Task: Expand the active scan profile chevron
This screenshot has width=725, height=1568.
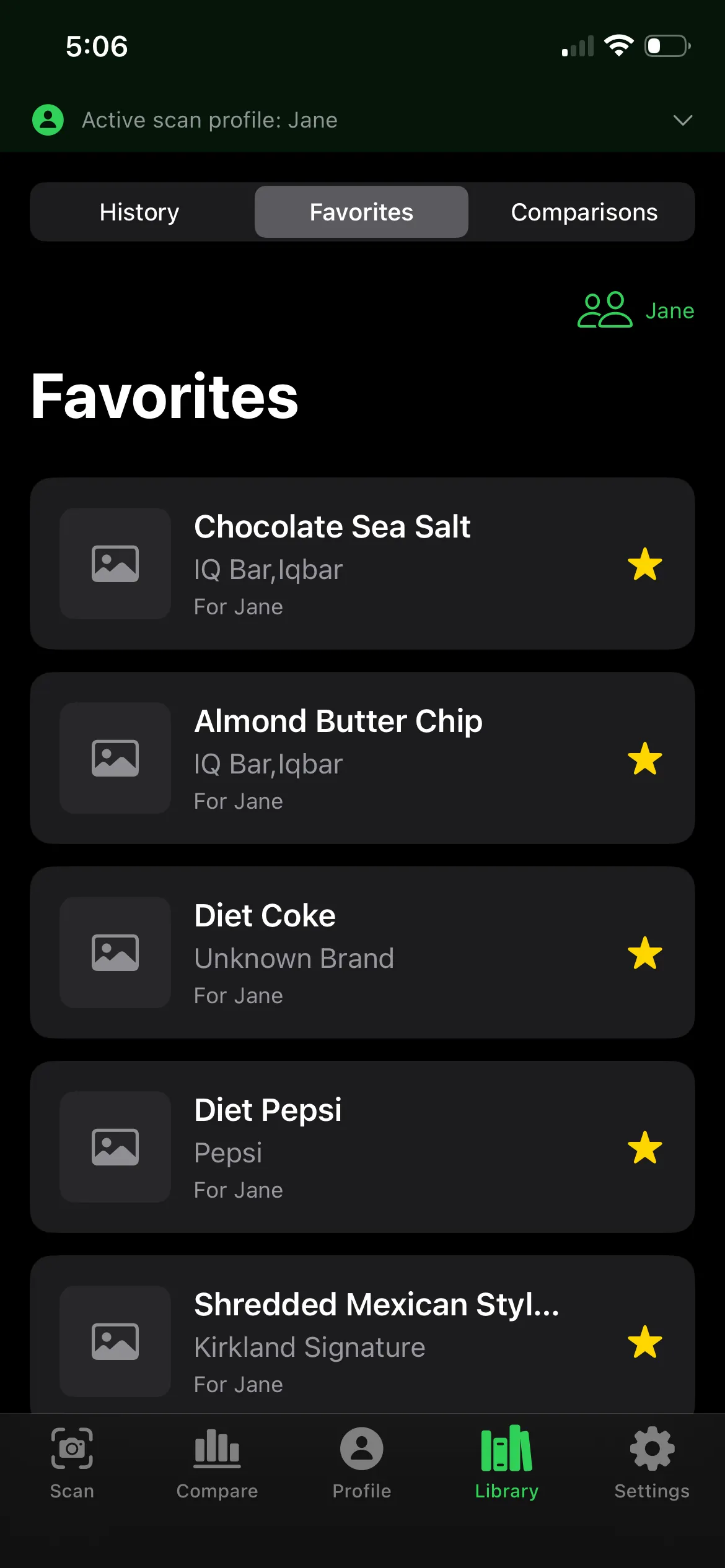Action: click(x=682, y=120)
